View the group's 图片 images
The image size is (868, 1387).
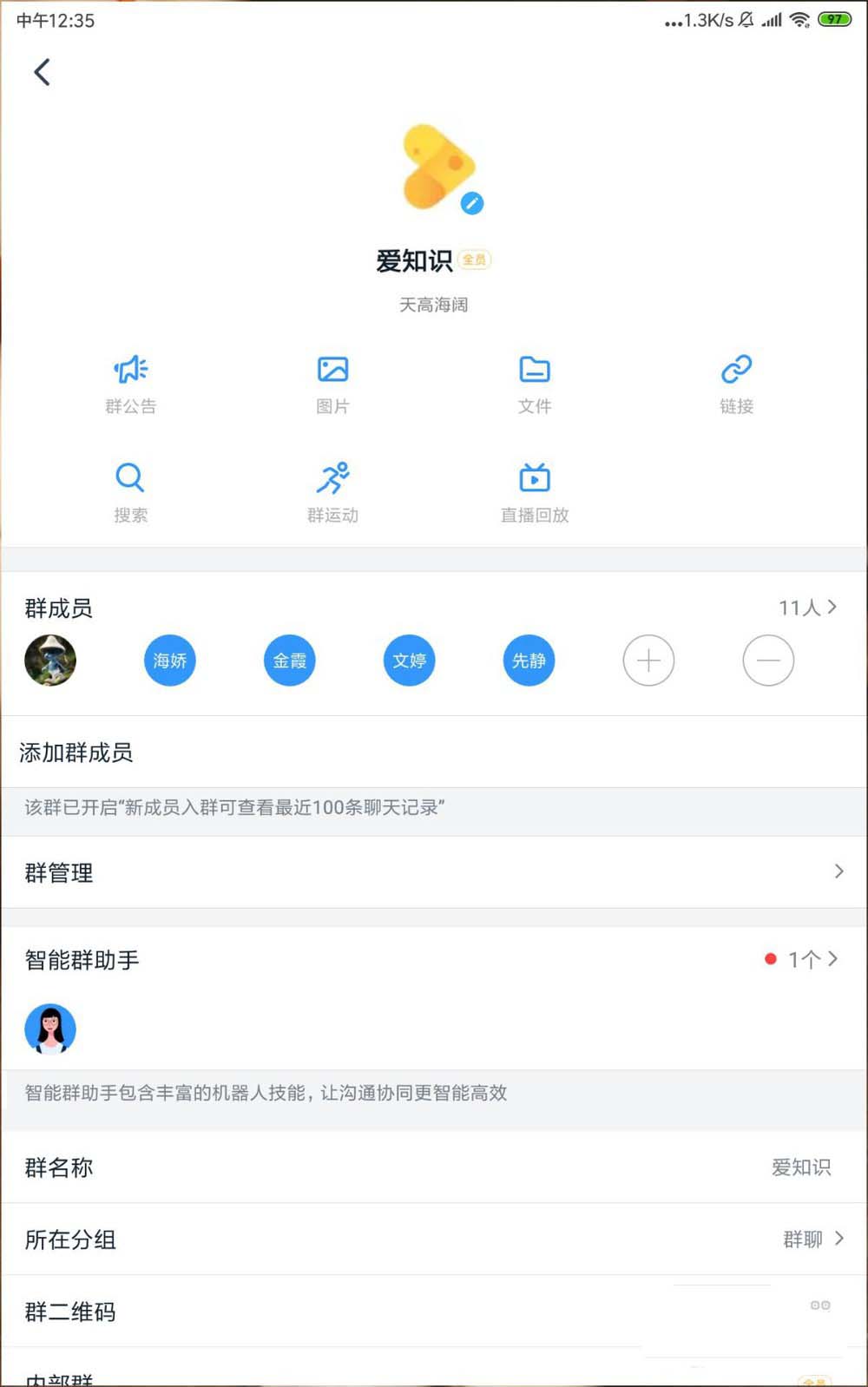332,383
